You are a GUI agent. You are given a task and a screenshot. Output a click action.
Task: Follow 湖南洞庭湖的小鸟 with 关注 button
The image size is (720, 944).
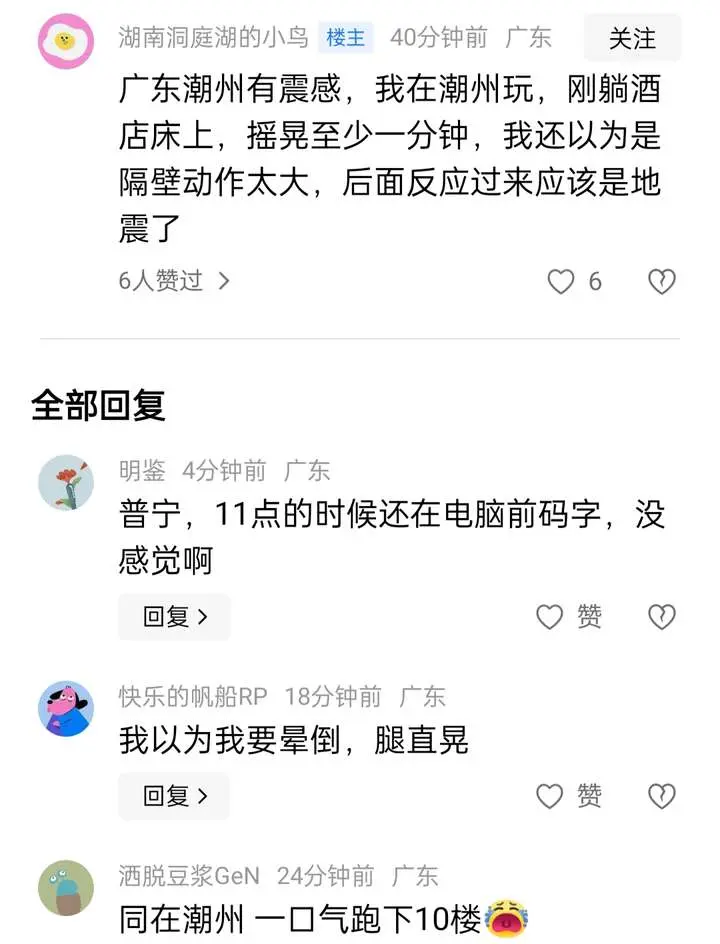tap(632, 39)
